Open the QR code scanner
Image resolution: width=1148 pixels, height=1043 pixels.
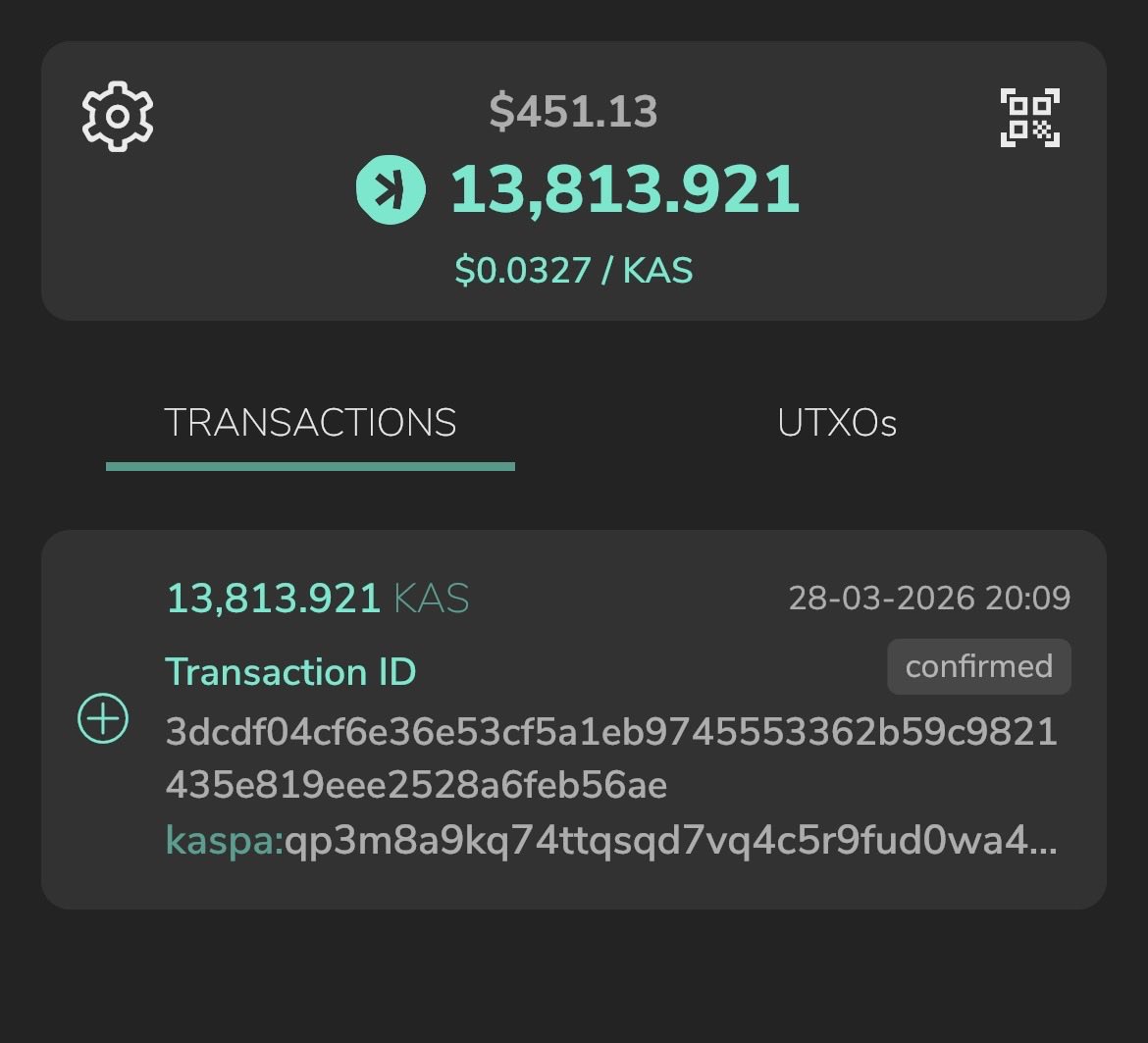[1029, 117]
